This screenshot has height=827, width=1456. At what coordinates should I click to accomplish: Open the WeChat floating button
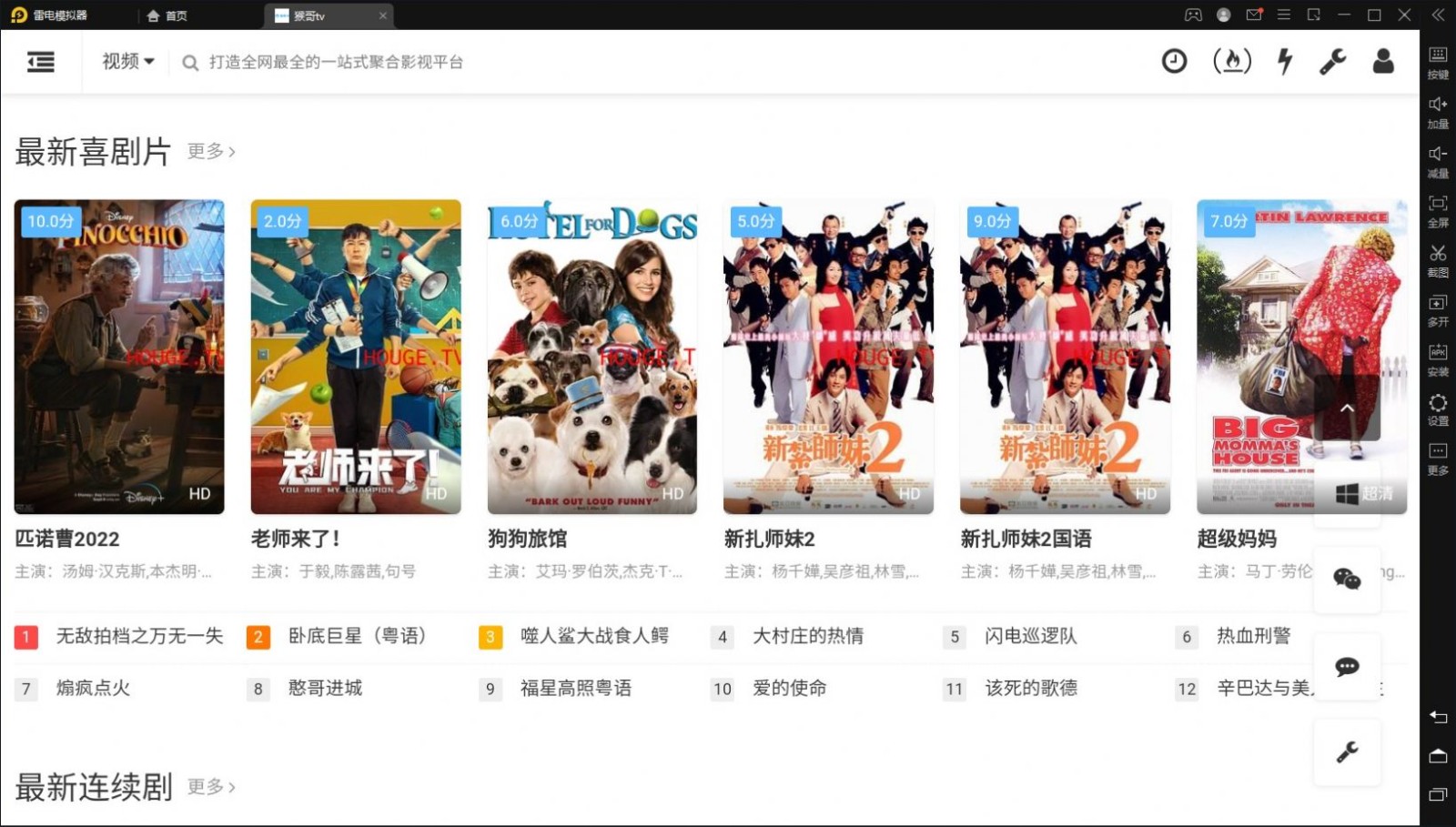[1347, 579]
